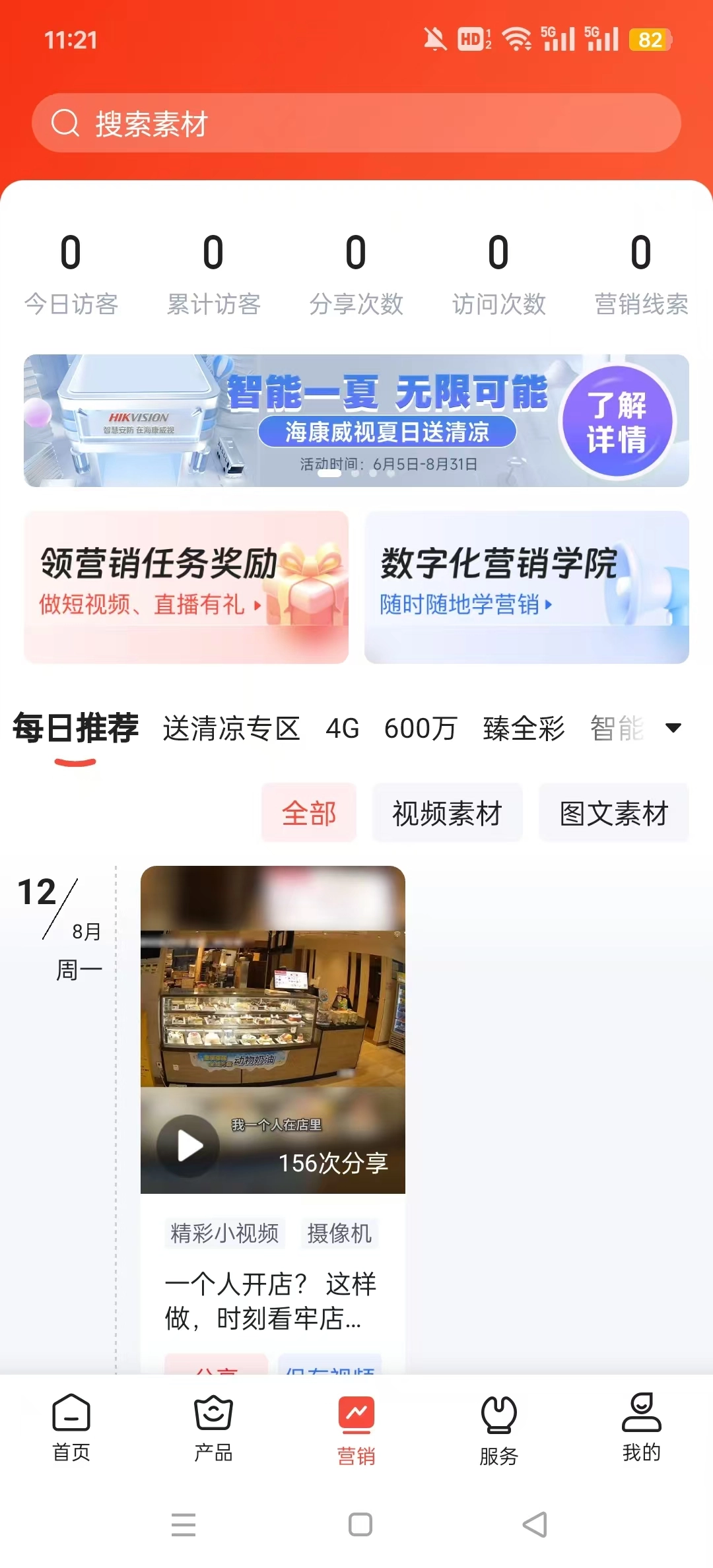
Task: Expand the category dropdown arrow beside 智能
Action: coord(675,728)
